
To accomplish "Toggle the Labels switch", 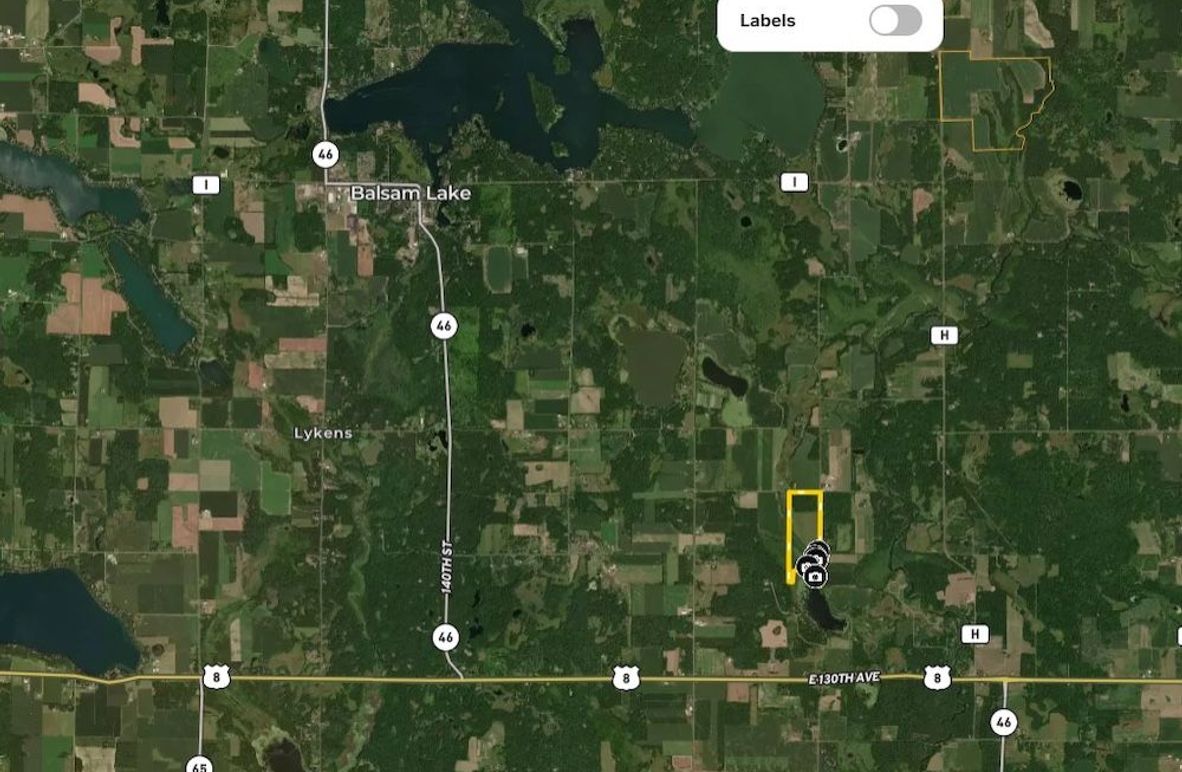I will (895, 21).
